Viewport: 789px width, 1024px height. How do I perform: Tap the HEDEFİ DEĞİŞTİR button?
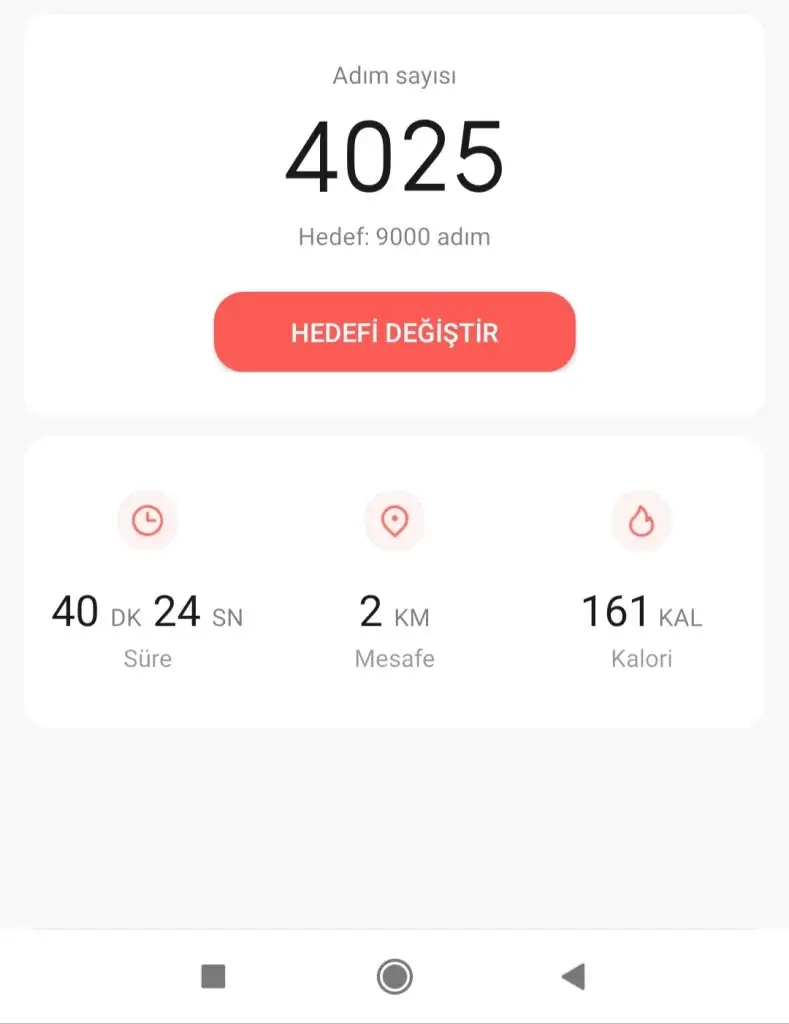(x=394, y=332)
